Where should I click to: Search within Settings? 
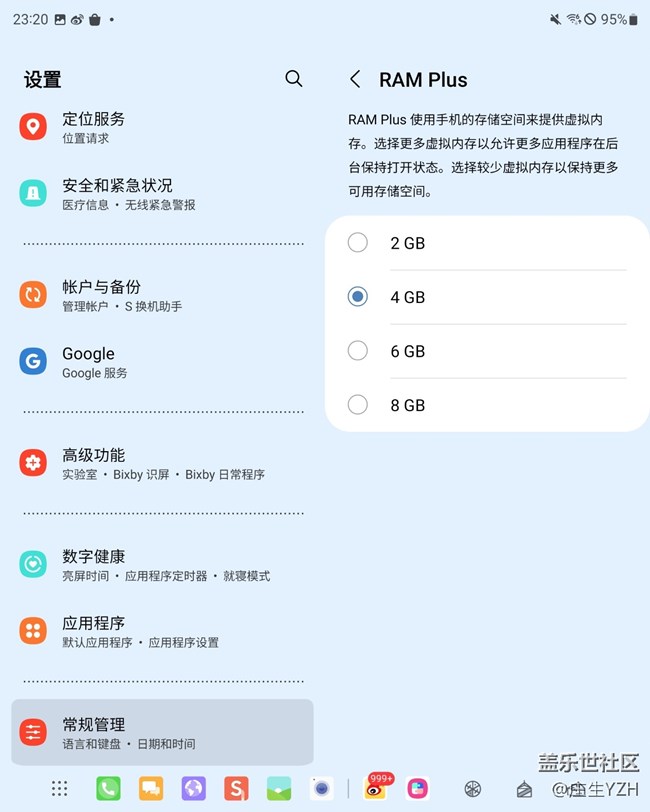point(293,79)
